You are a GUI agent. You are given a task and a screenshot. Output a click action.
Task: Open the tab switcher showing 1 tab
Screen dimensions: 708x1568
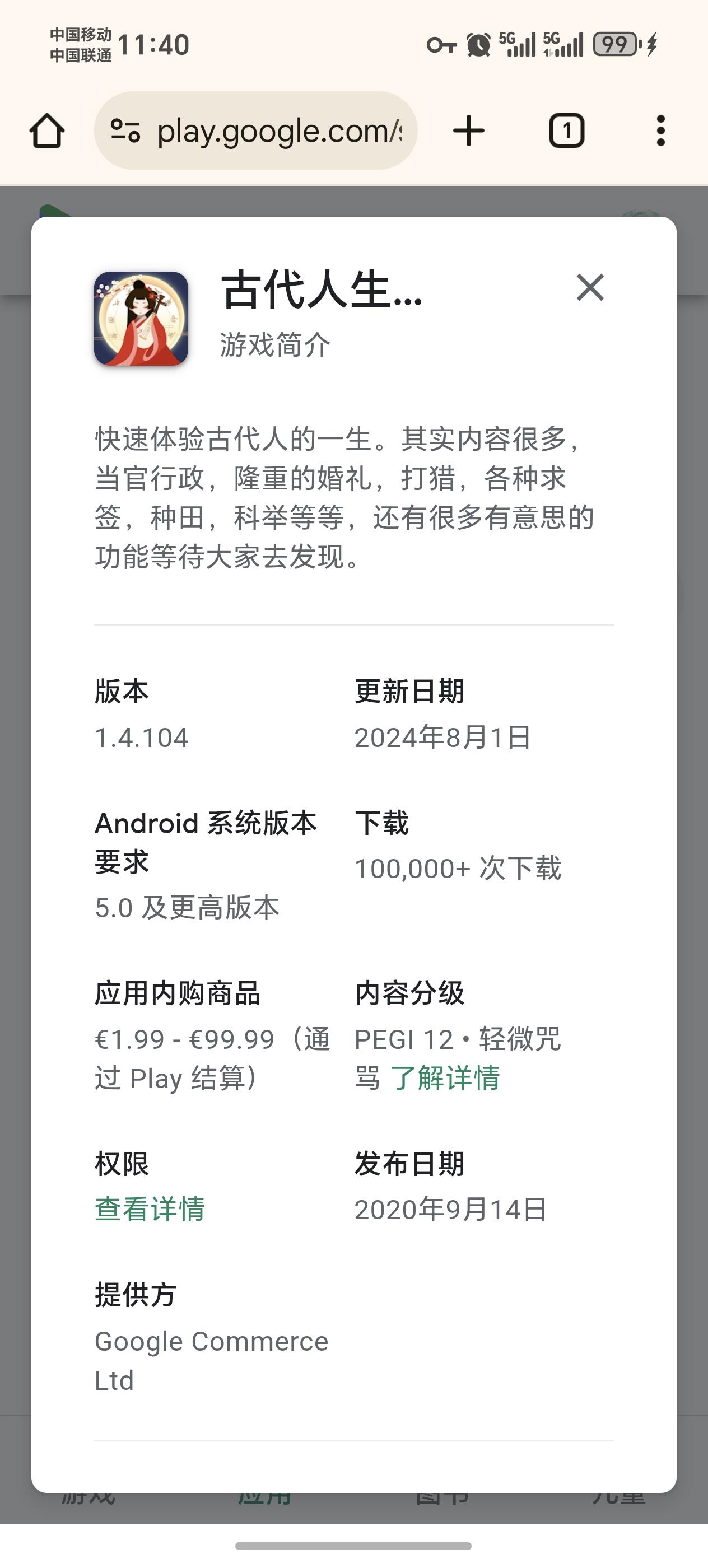(566, 130)
